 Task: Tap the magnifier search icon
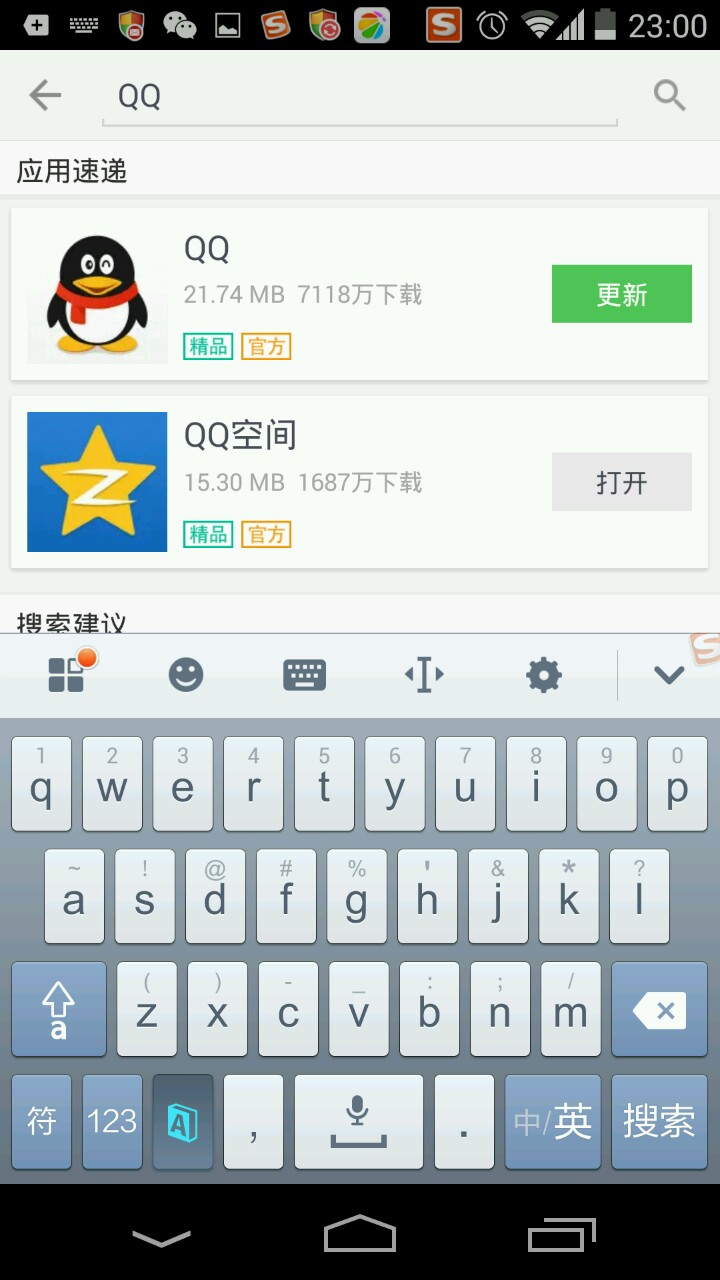[669, 96]
